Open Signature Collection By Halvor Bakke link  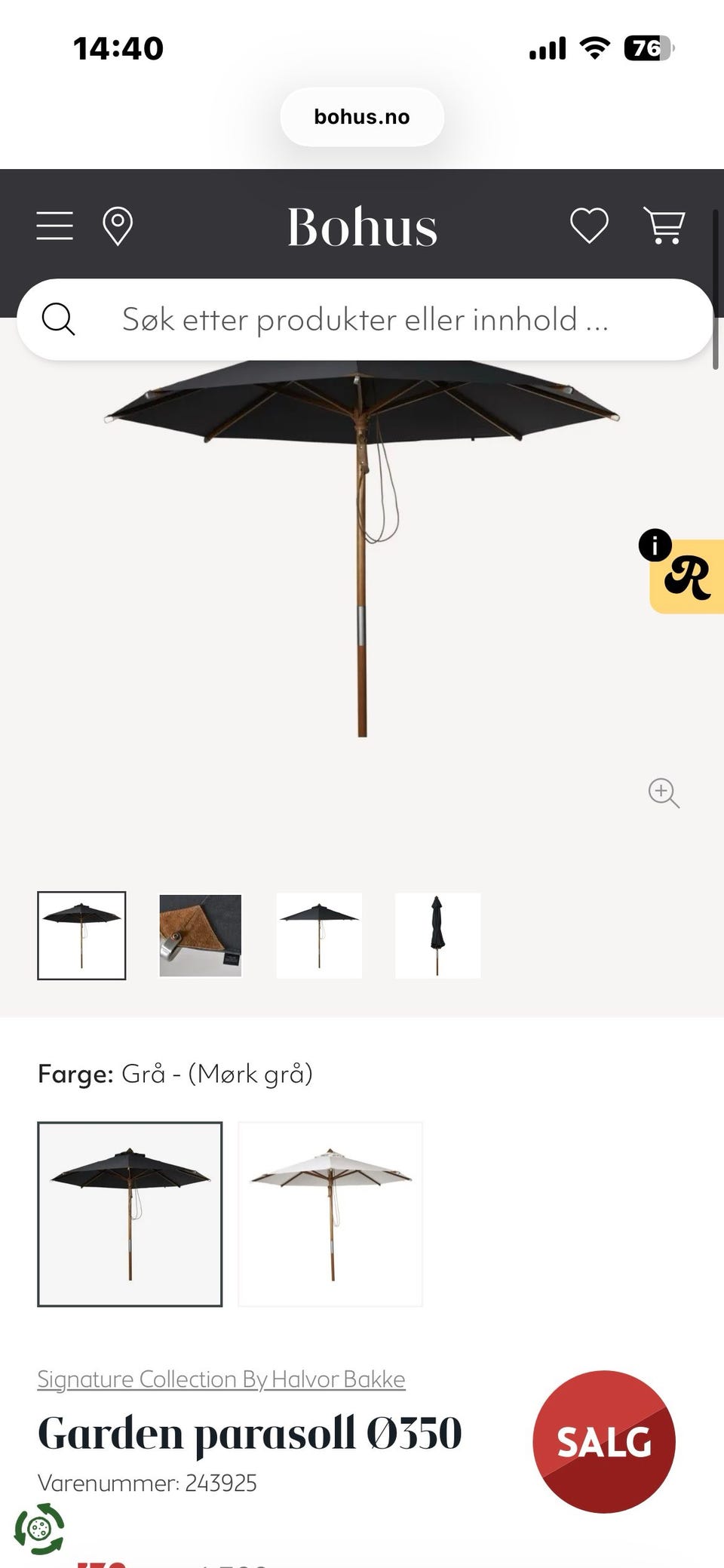tap(222, 1379)
